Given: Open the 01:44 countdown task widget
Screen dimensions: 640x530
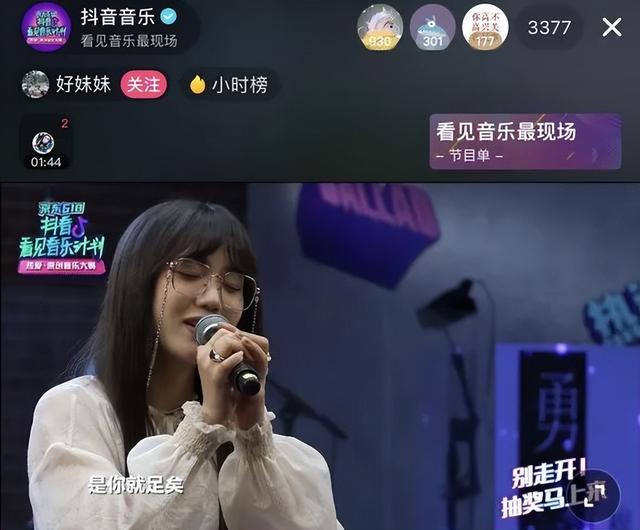Looking at the screenshot, I should pos(45,146).
